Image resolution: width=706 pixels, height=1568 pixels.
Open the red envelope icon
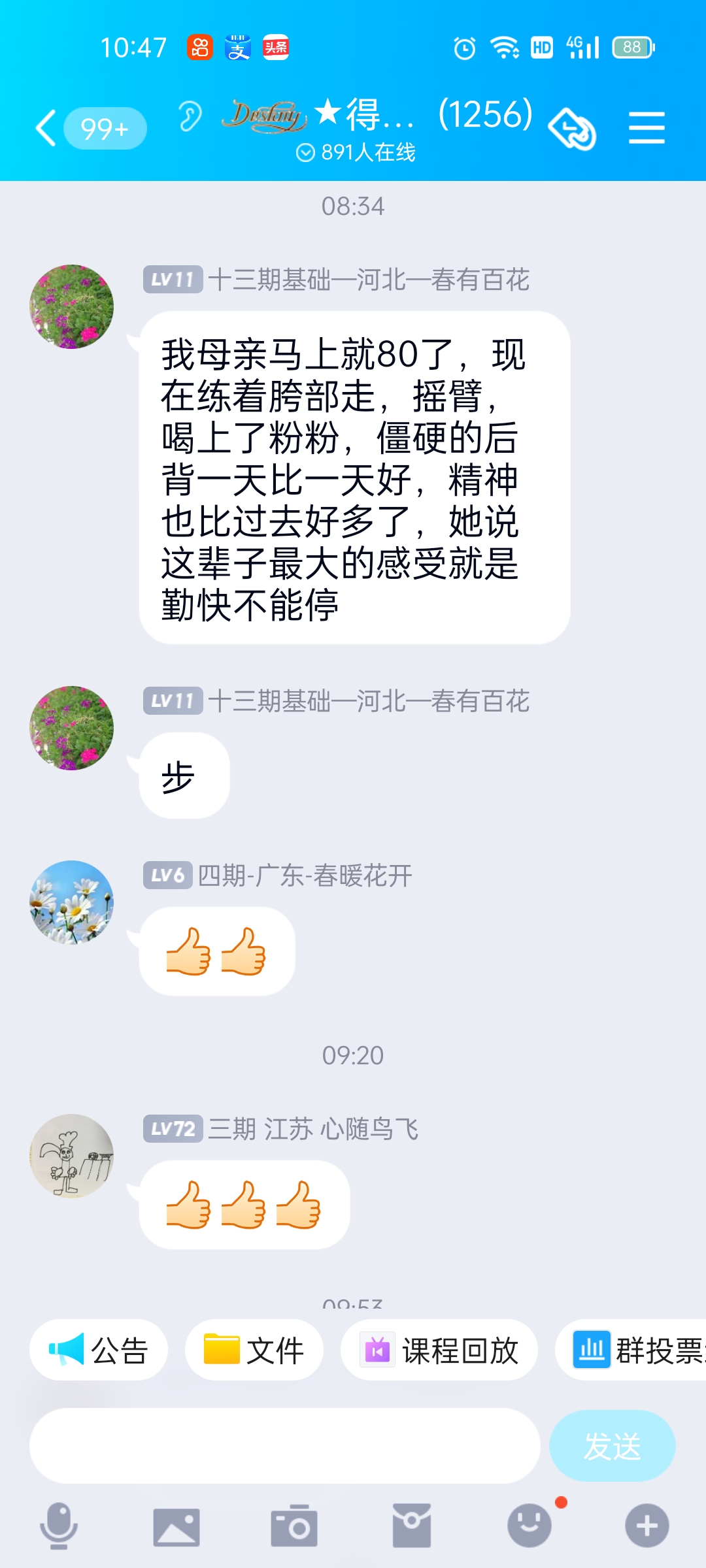pos(412,1526)
